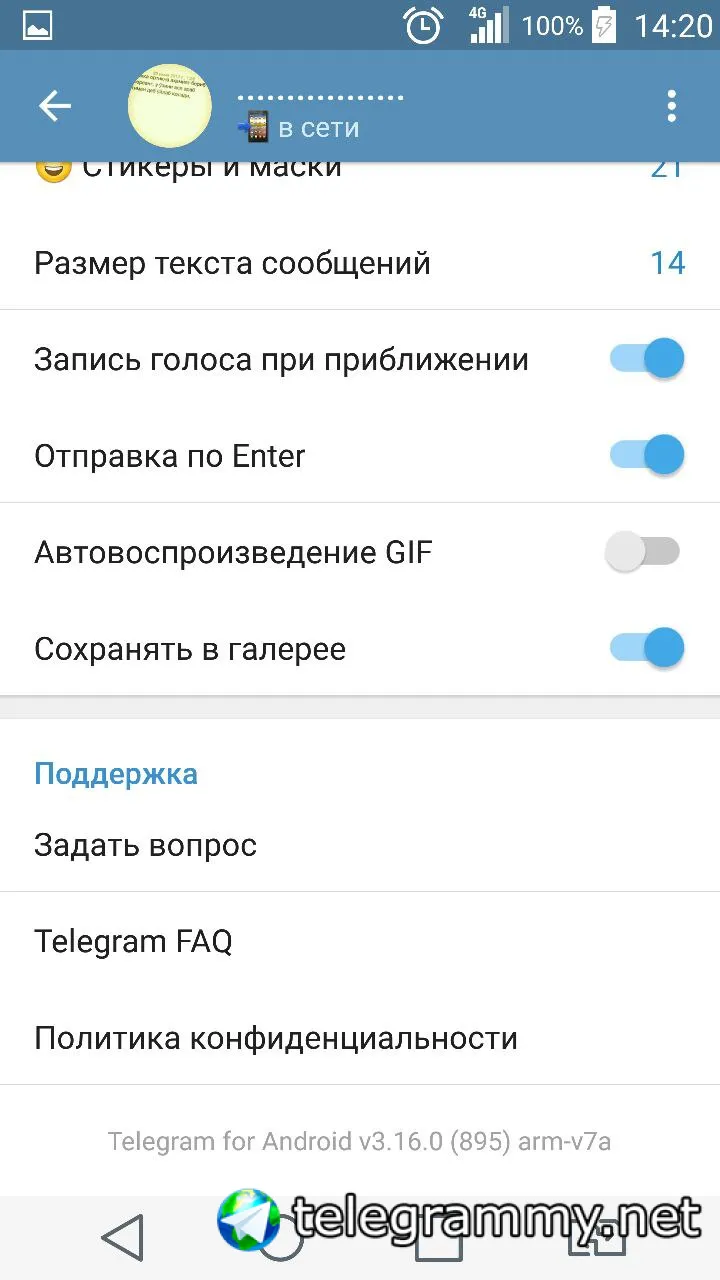Disable Запись голоса при приближении switch
Image resolution: width=720 pixels, height=1280 pixels.
647,359
